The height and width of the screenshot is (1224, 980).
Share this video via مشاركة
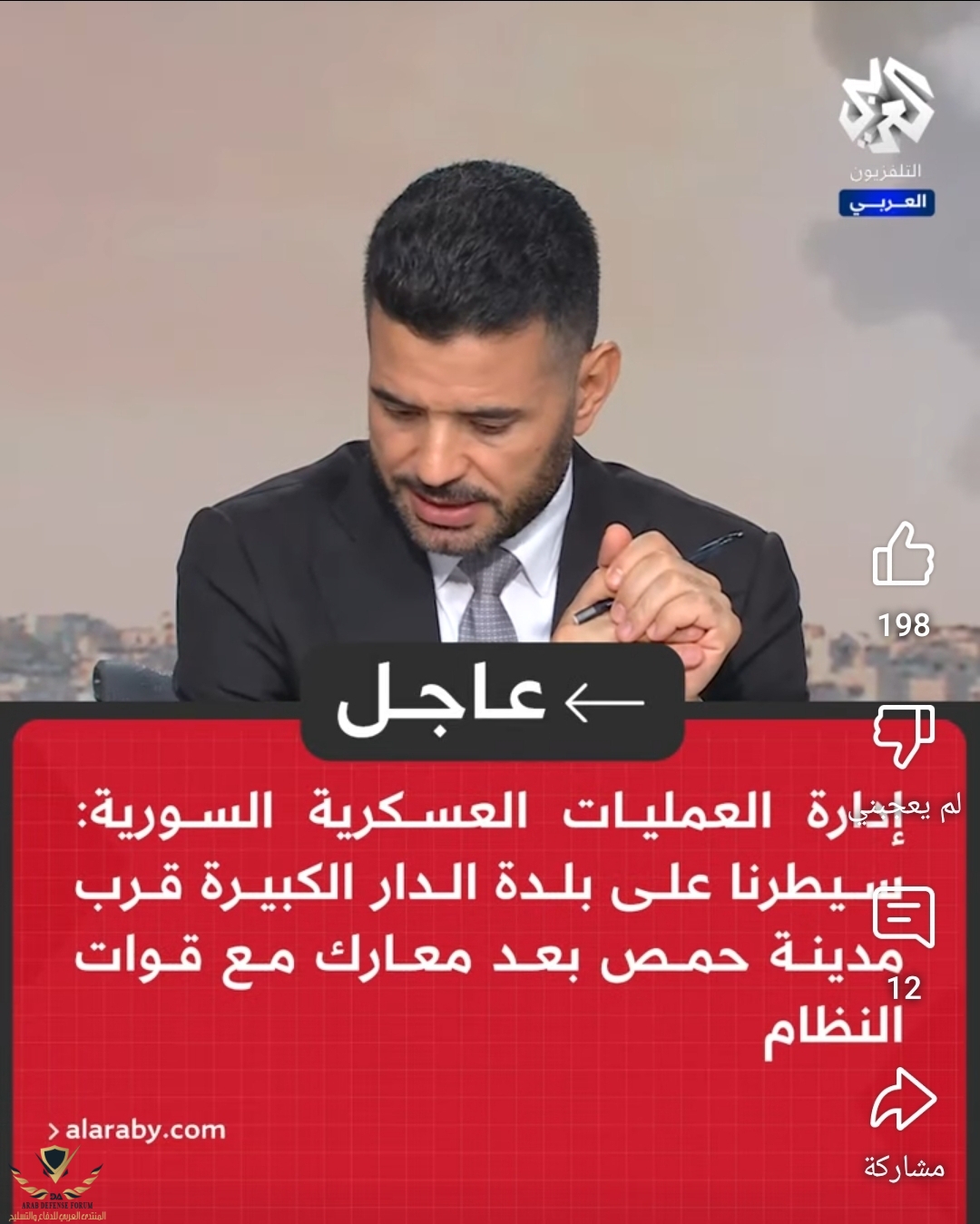pyautogui.click(x=903, y=1100)
